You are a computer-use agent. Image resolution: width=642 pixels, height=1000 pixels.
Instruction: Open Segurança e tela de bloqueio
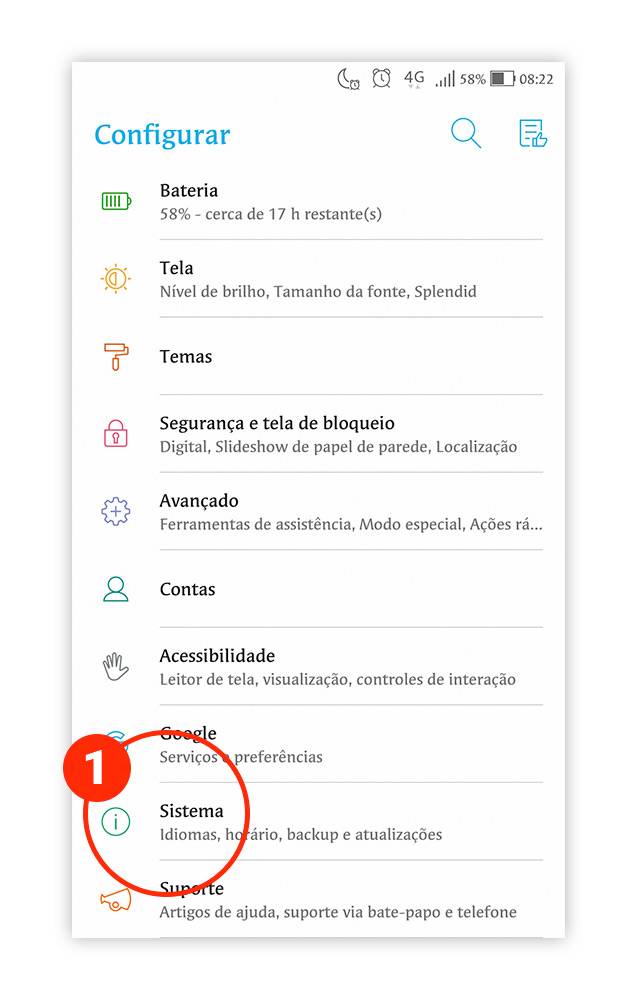click(x=318, y=434)
